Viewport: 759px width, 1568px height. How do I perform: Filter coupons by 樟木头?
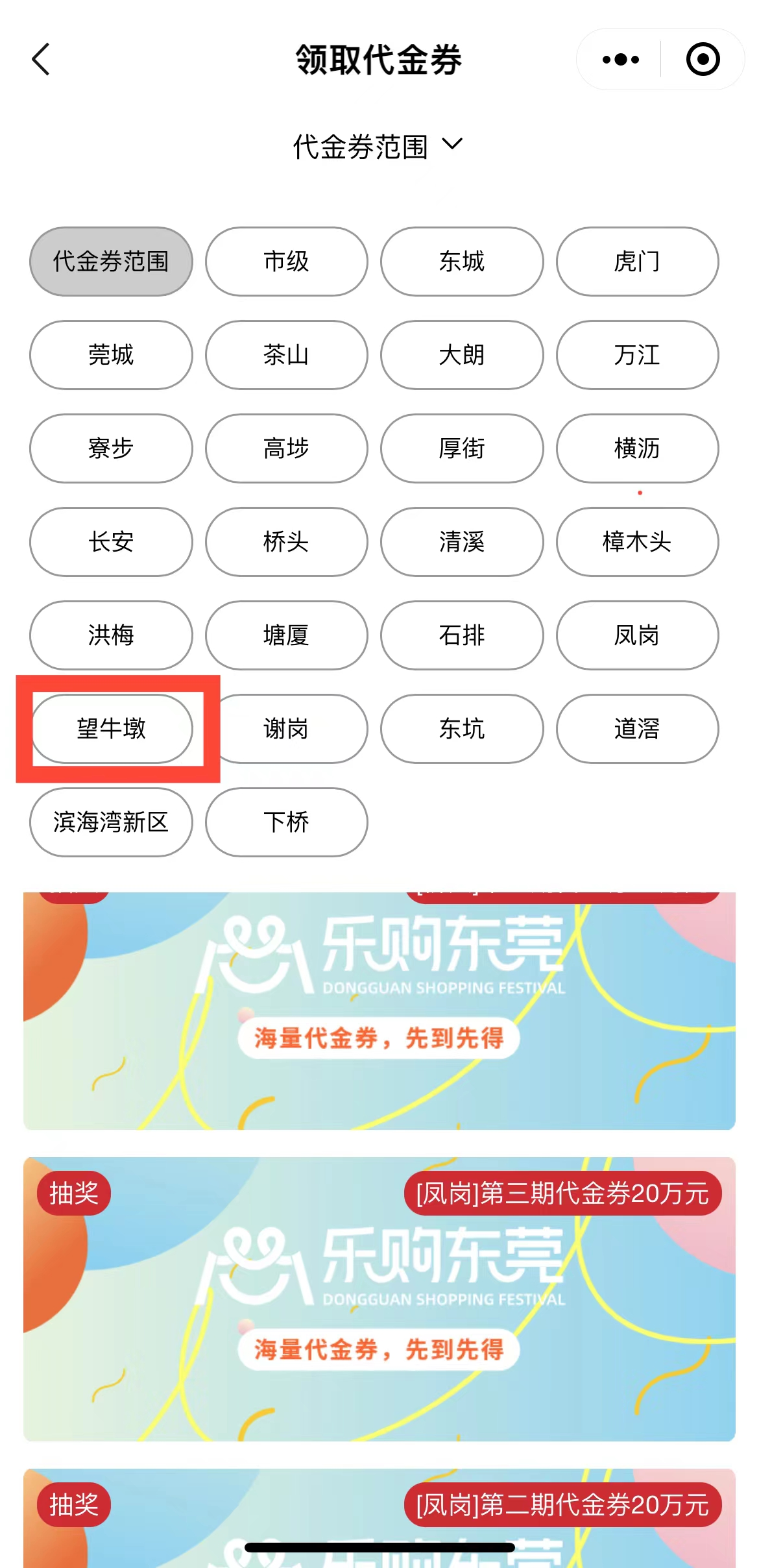pyautogui.click(x=637, y=542)
